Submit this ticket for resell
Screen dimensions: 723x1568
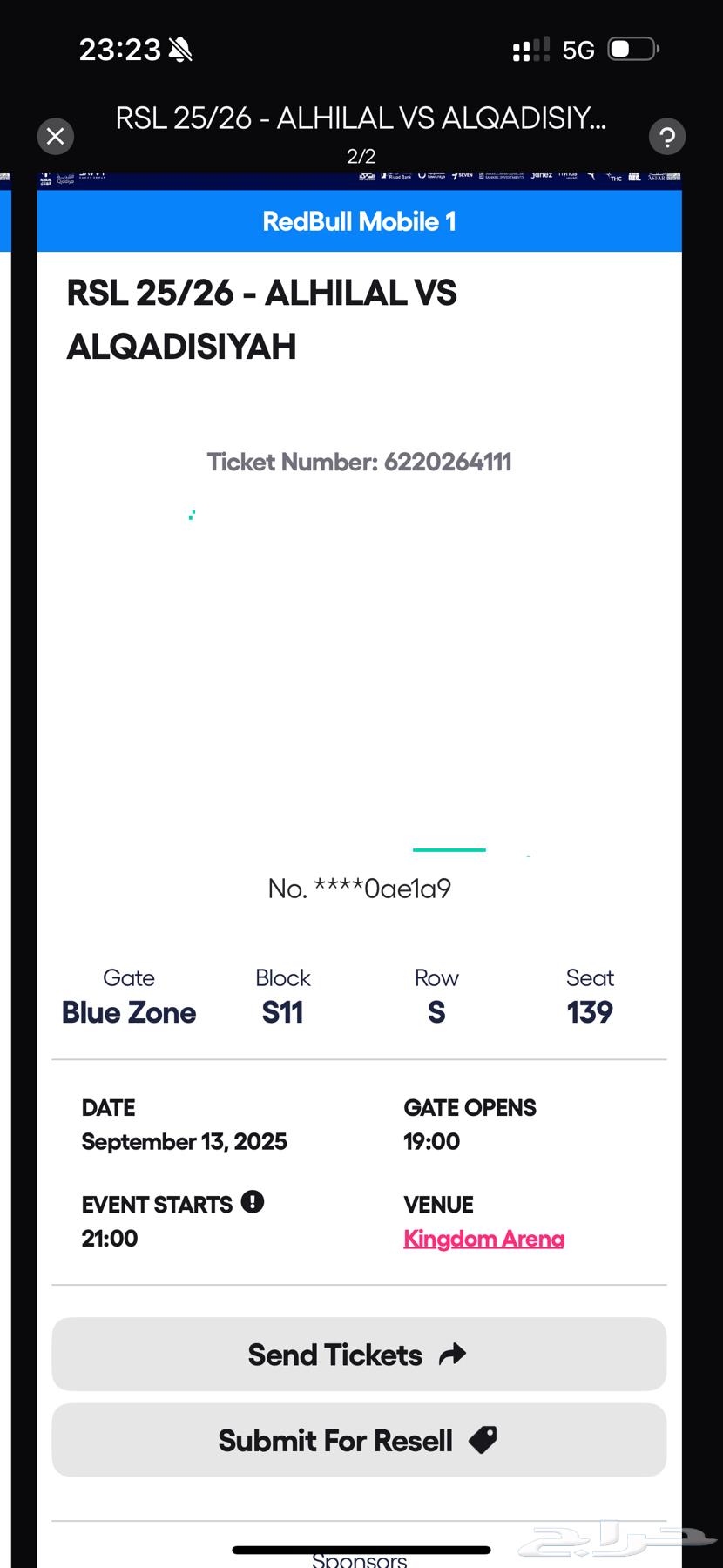coord(359,1440)
